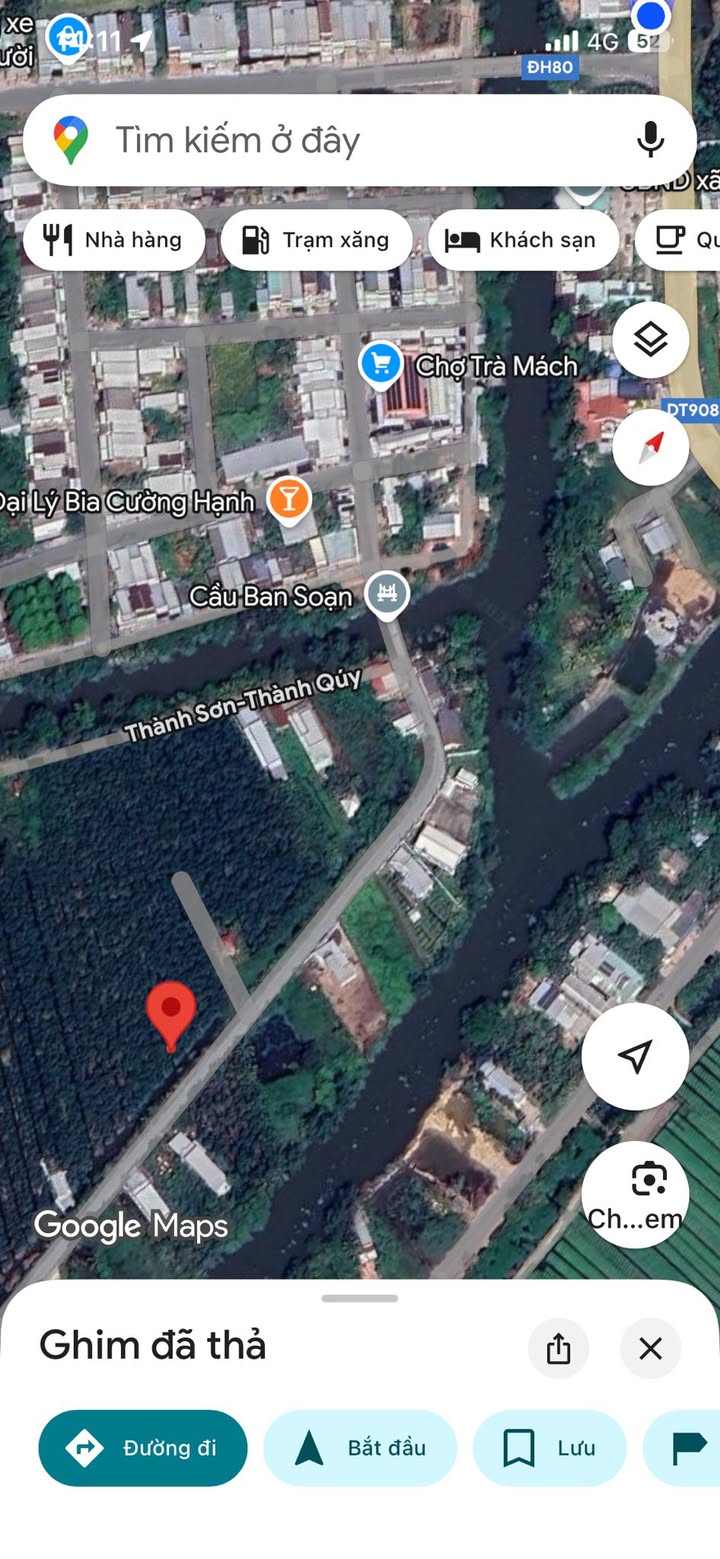The image size is (720, 1559).
Task: Tap Bắt đầu to start navigation
Action: pyautogui.click(x=360, y=1447)
